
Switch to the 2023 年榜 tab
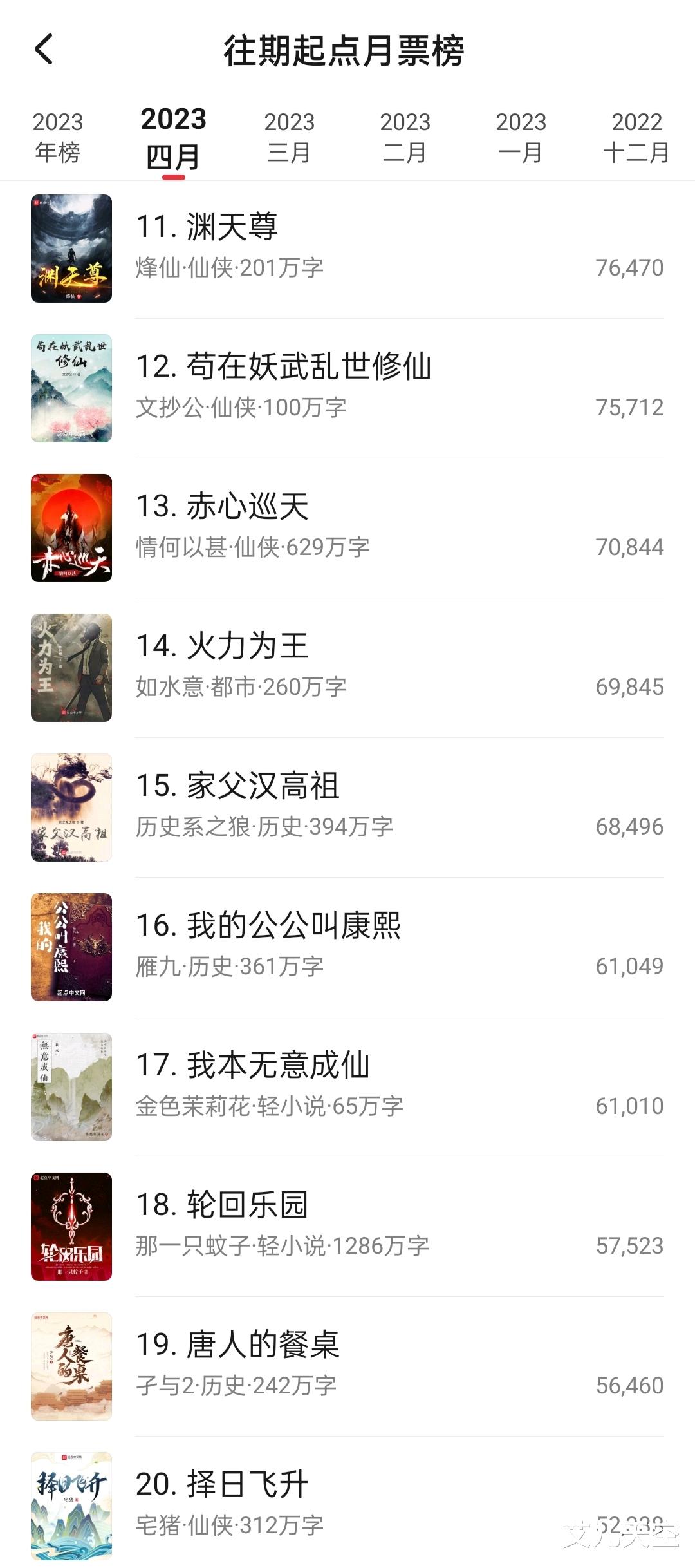pos(58,137)
